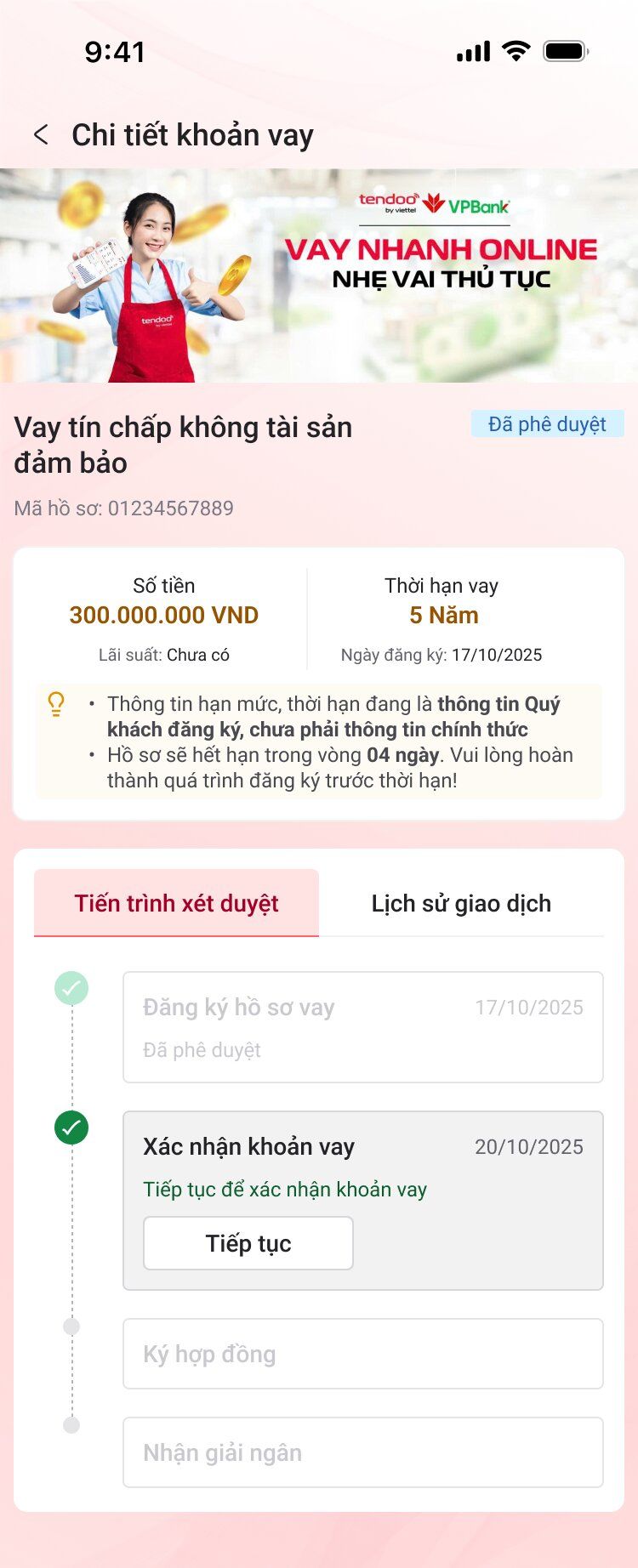The image size is (638, 1568).
Task: Tap the Đã phê duyệt status badge
Action: click(x=545, y=424)
